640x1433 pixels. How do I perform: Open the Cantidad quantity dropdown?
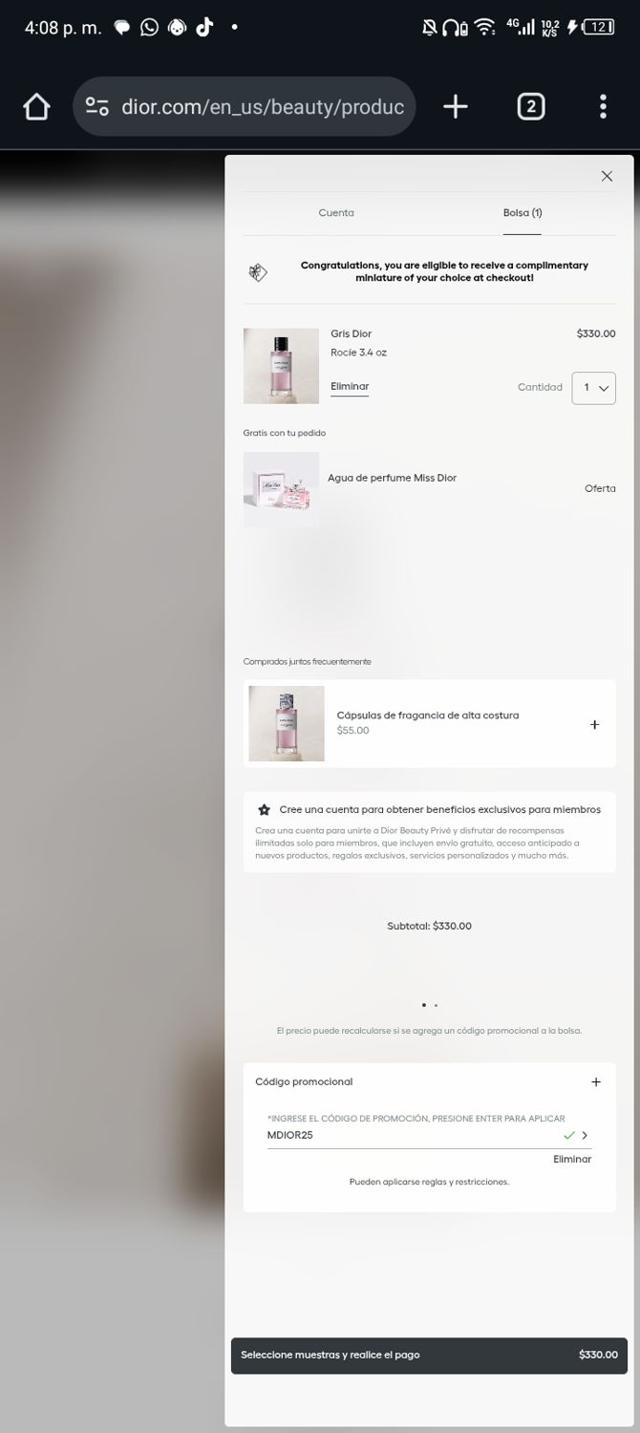pyautogui.click(x=593, y=388)
